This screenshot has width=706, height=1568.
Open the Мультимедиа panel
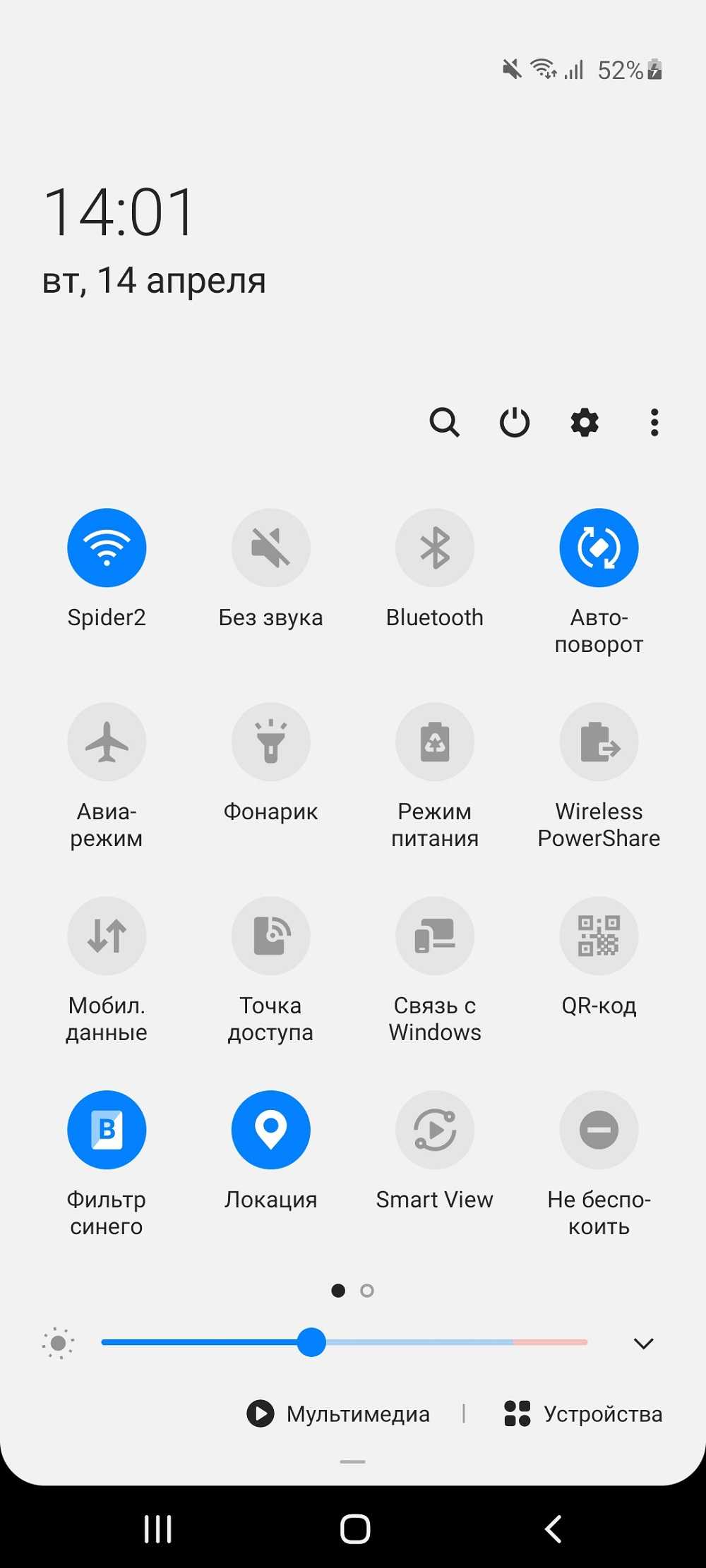pos(339,1413)
